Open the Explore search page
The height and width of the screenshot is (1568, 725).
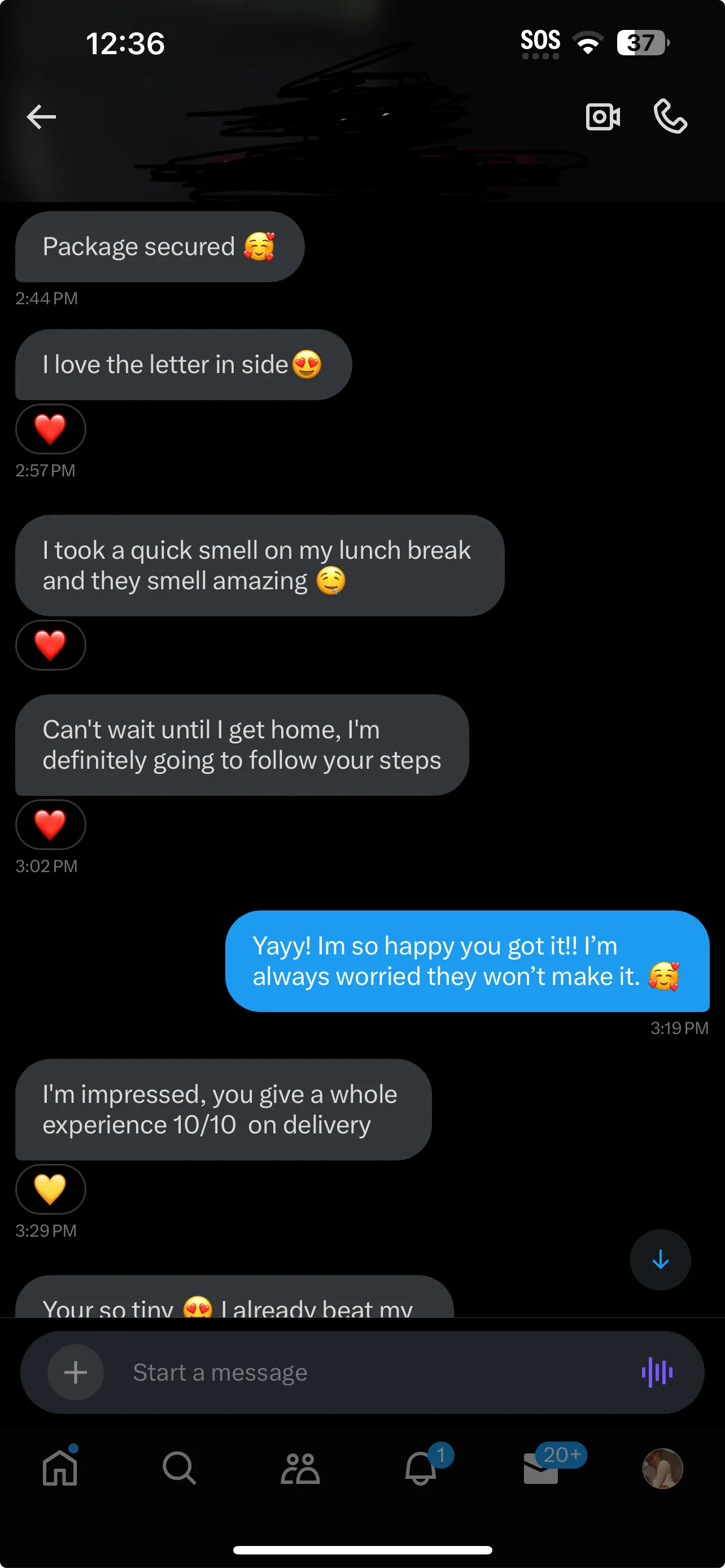click(x=179, y=1469)
